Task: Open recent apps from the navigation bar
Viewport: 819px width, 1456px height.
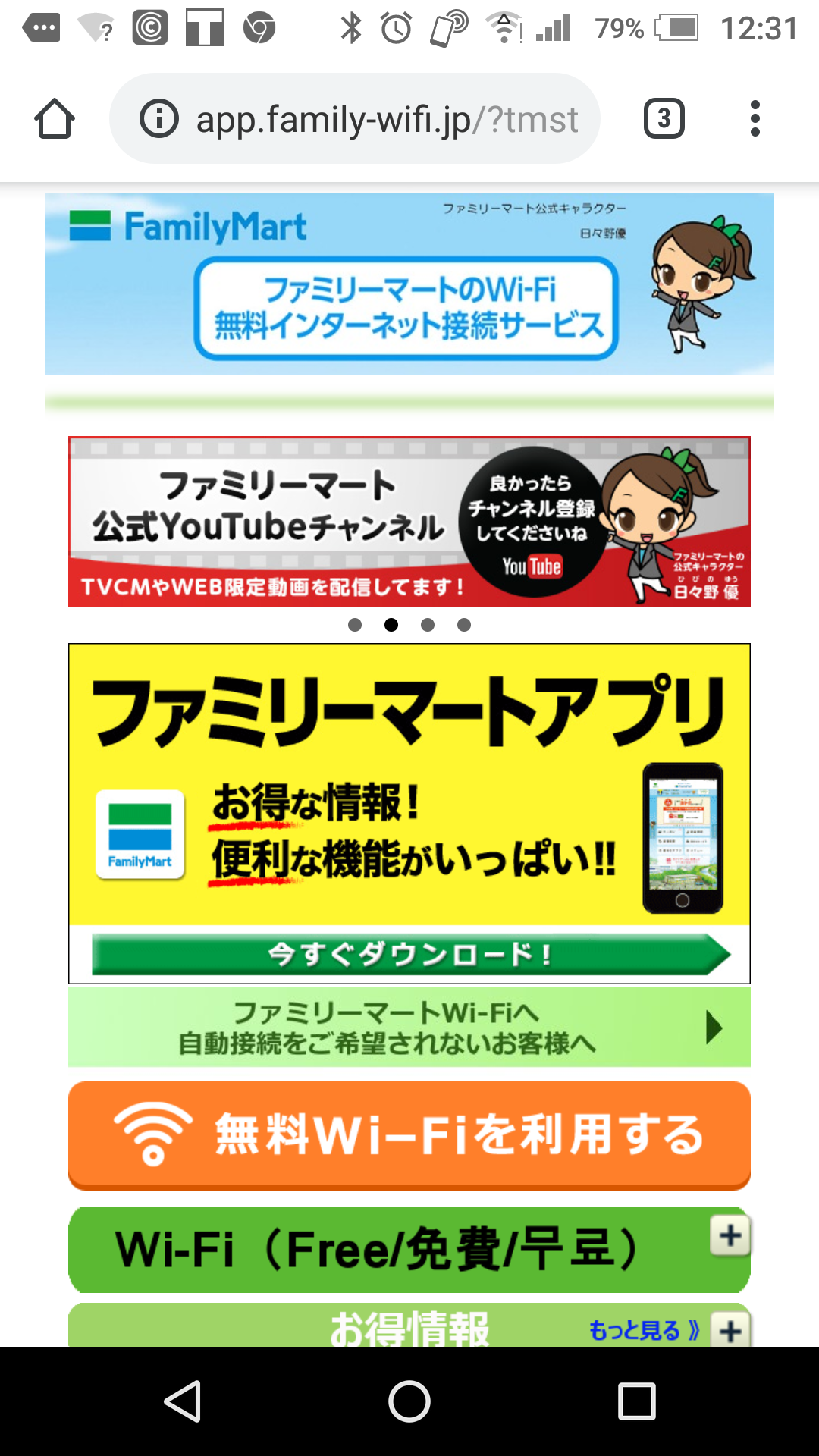Action: click(637, 1401)
